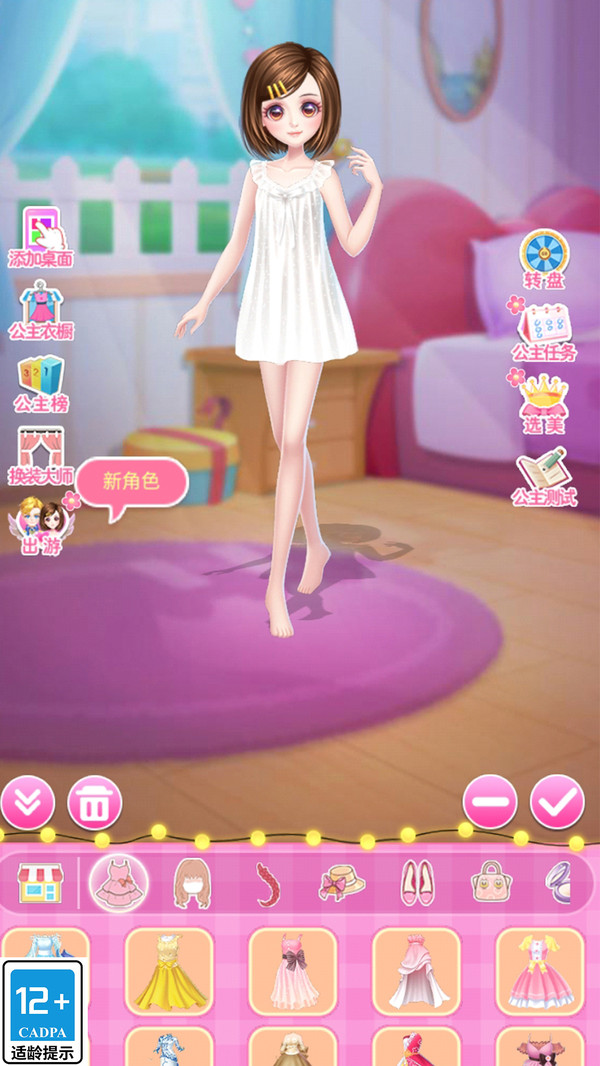The height and width of the screenshot is (1066, 600).
Task: Confirm outfit with the checkmark button
Action: (557, 802)
